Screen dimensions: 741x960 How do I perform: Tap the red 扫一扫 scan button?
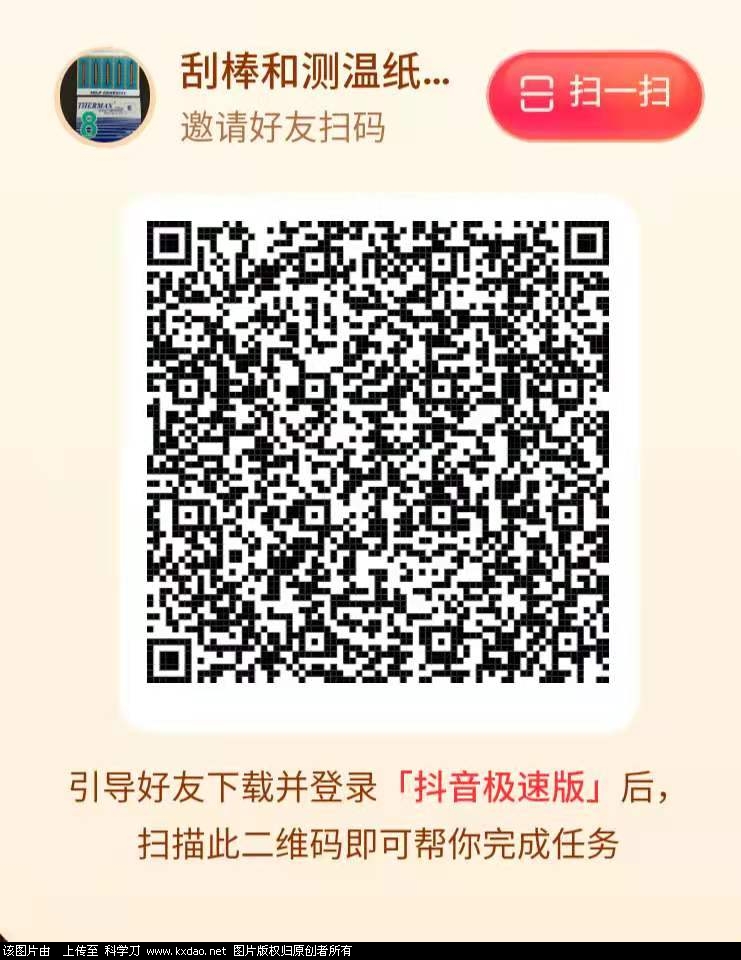coord(595,96)
